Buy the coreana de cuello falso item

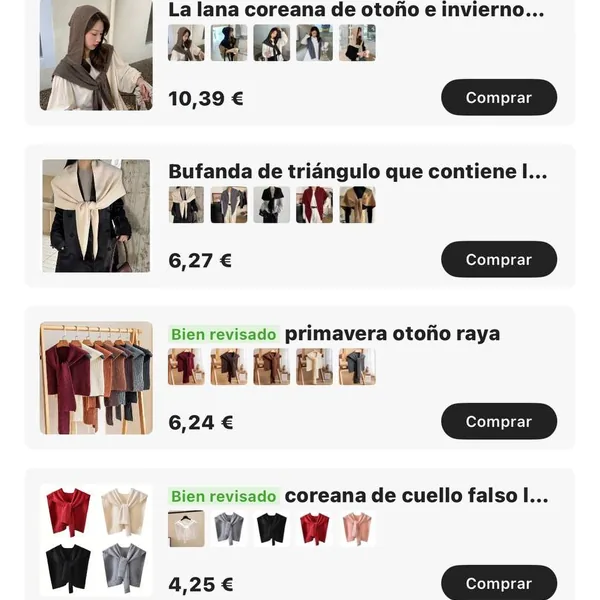tap(498, 582)
